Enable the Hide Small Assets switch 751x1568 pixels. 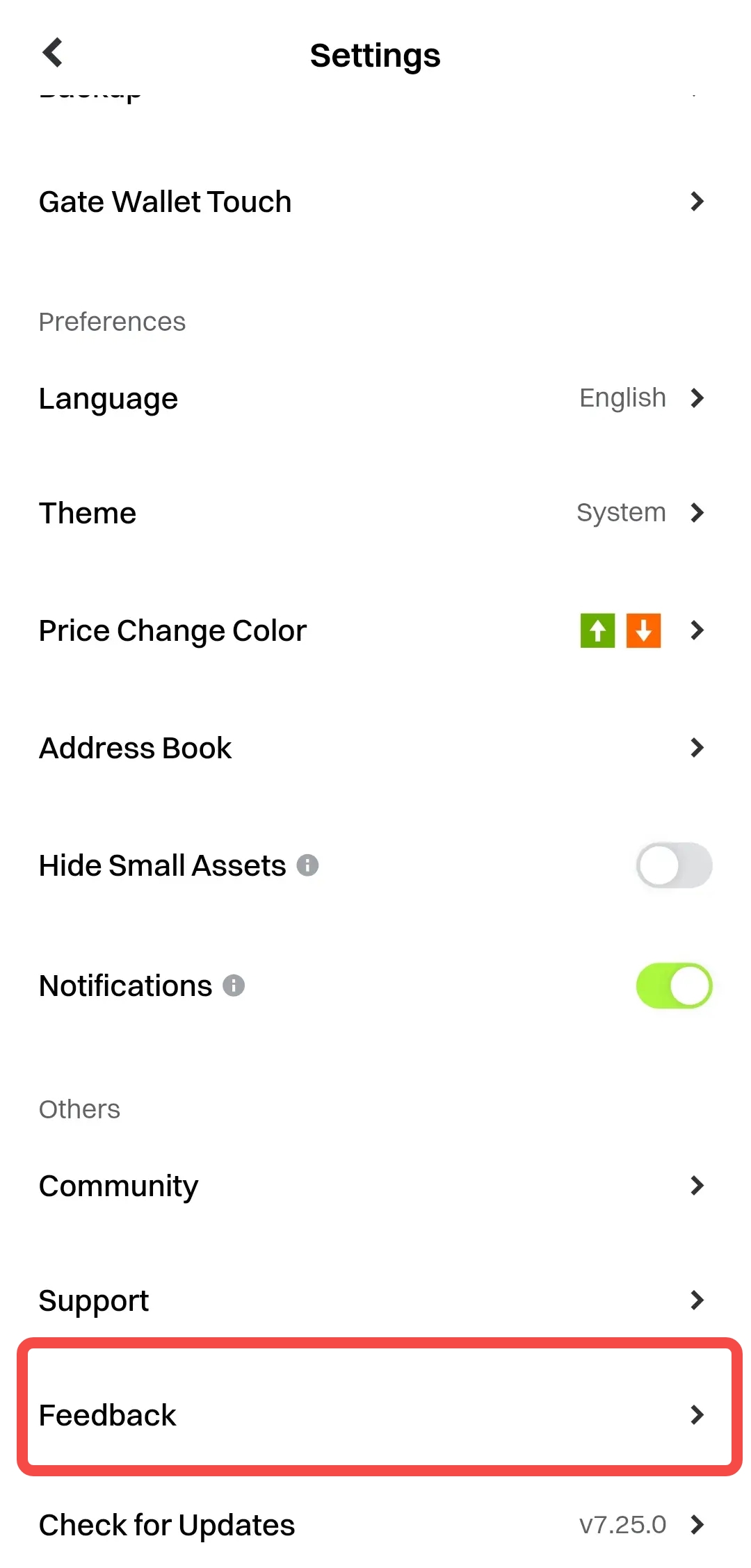[x=673, y=865]
